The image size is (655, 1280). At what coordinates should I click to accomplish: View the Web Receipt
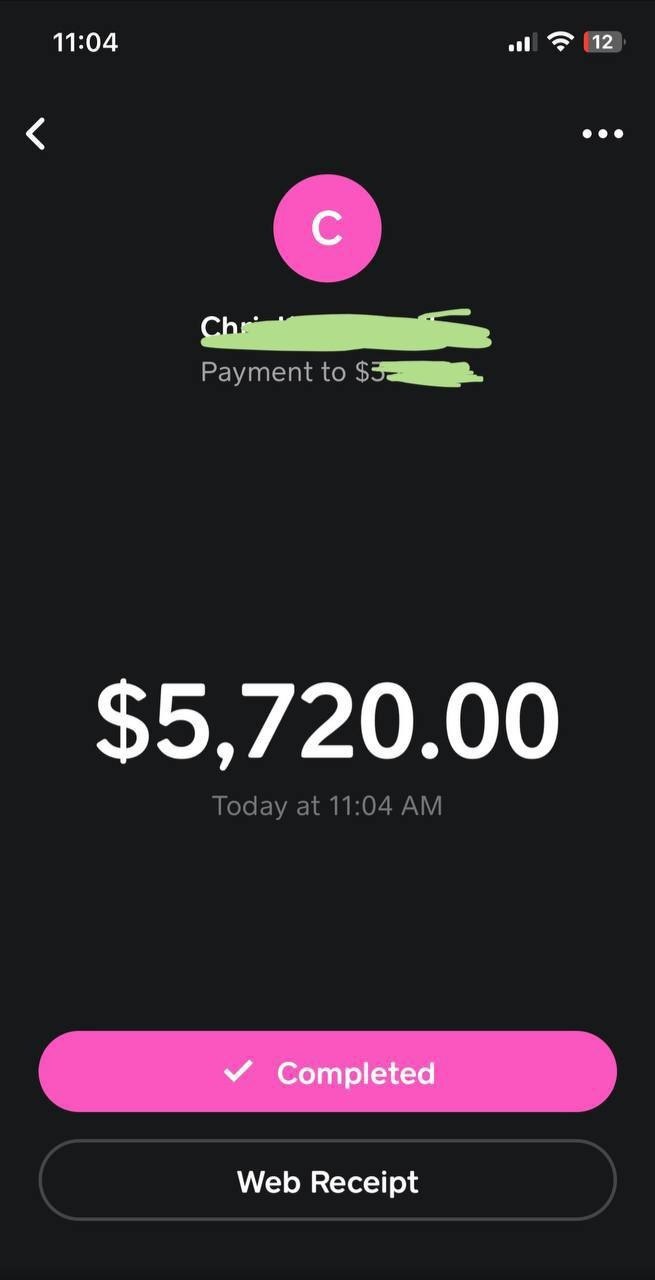327,1181
